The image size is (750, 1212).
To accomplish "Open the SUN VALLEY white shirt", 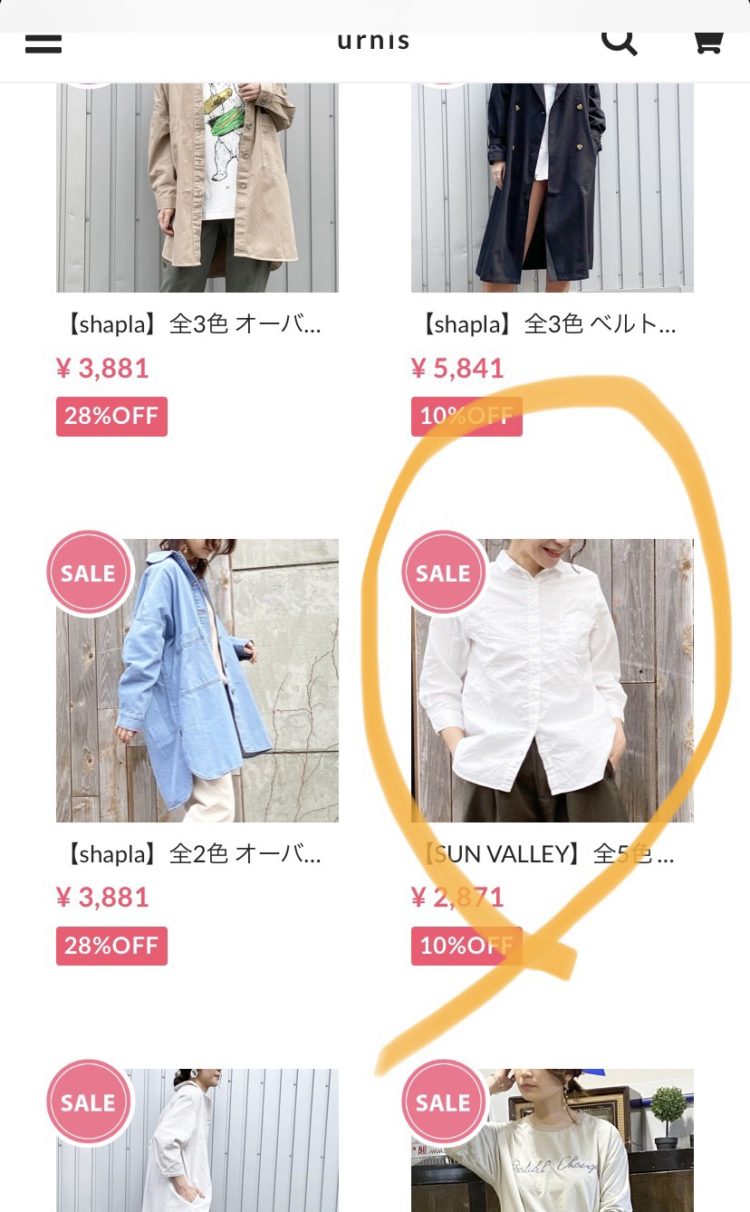I will (x=552, y=680).
